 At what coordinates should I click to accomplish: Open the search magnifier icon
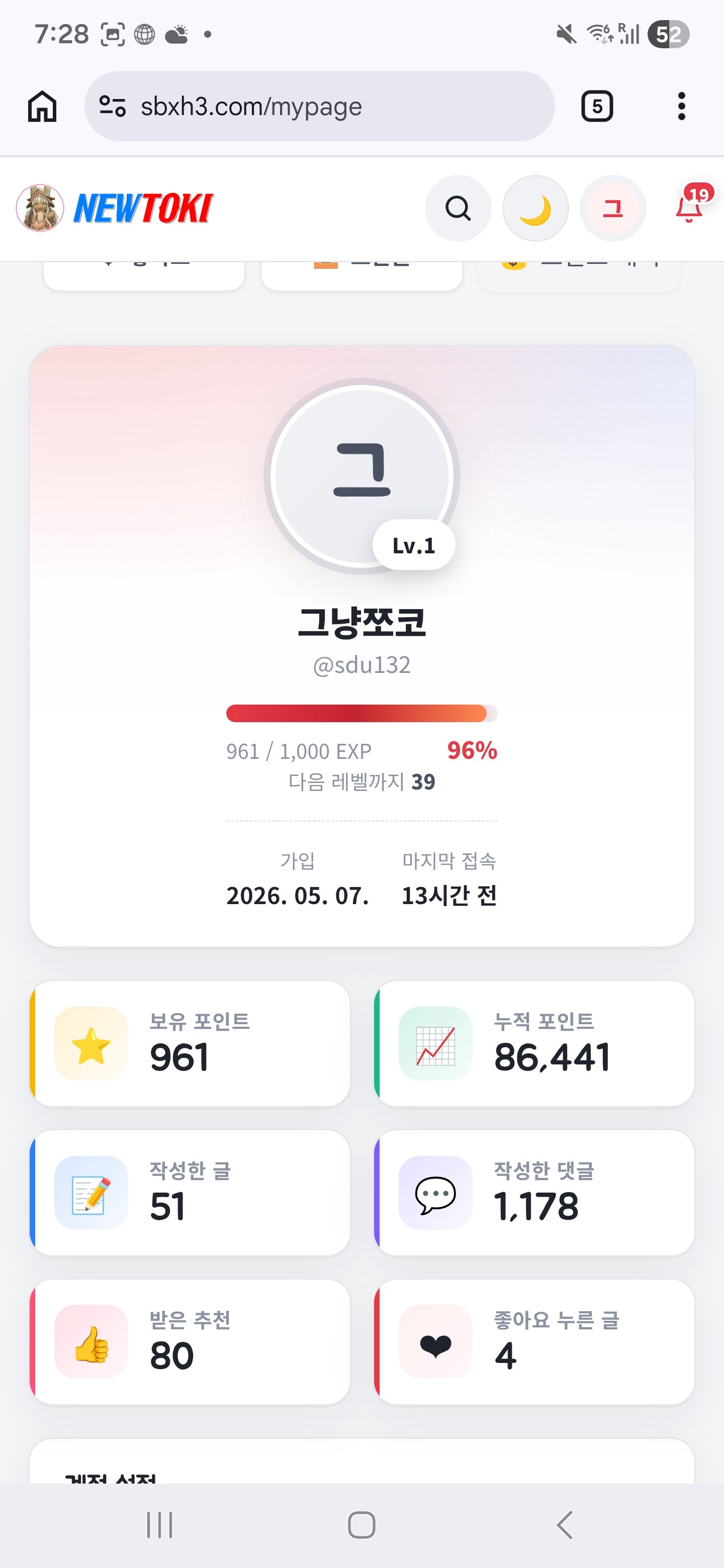(458, 208)
